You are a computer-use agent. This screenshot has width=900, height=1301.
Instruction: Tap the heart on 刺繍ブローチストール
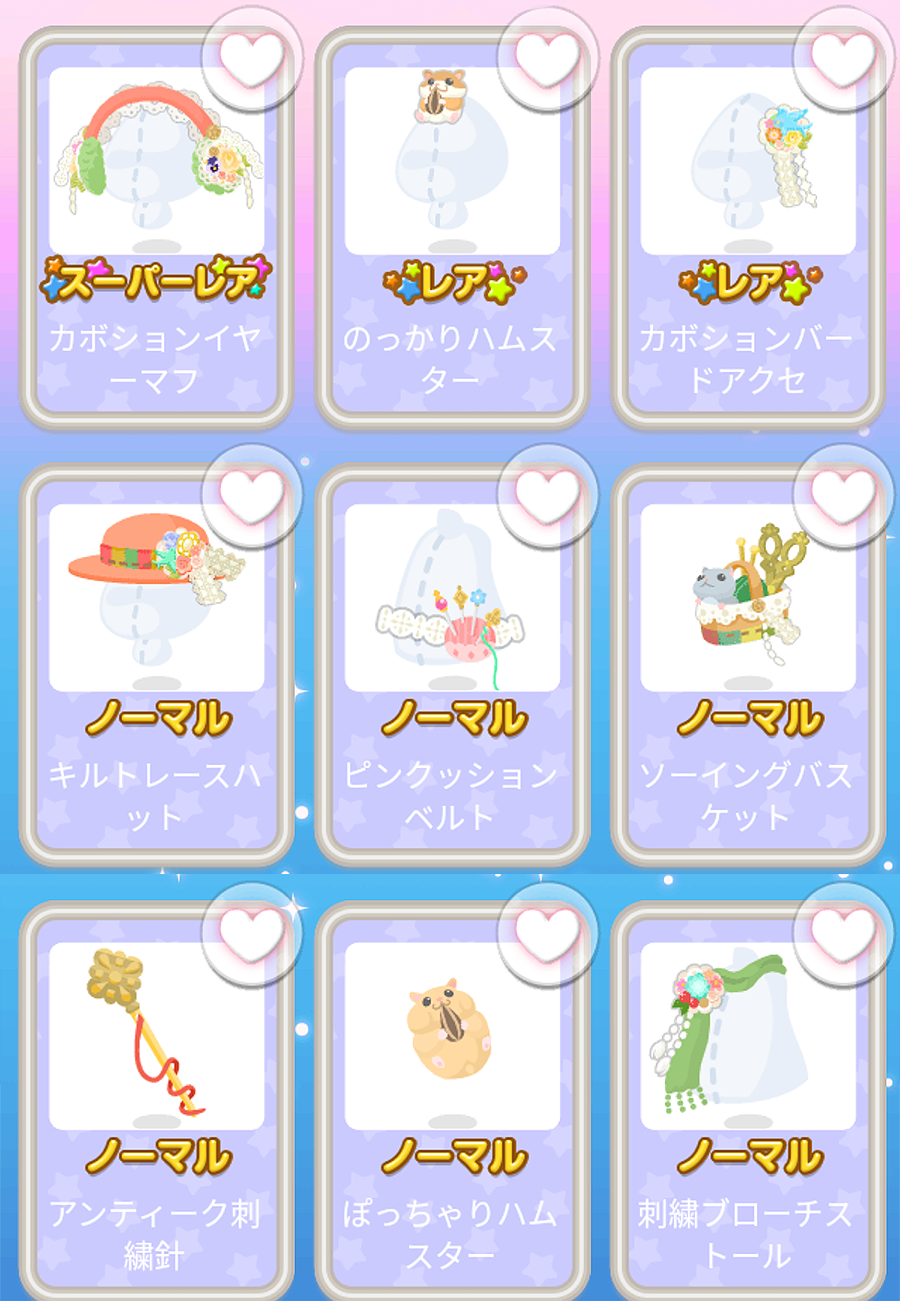coord(843,932)
